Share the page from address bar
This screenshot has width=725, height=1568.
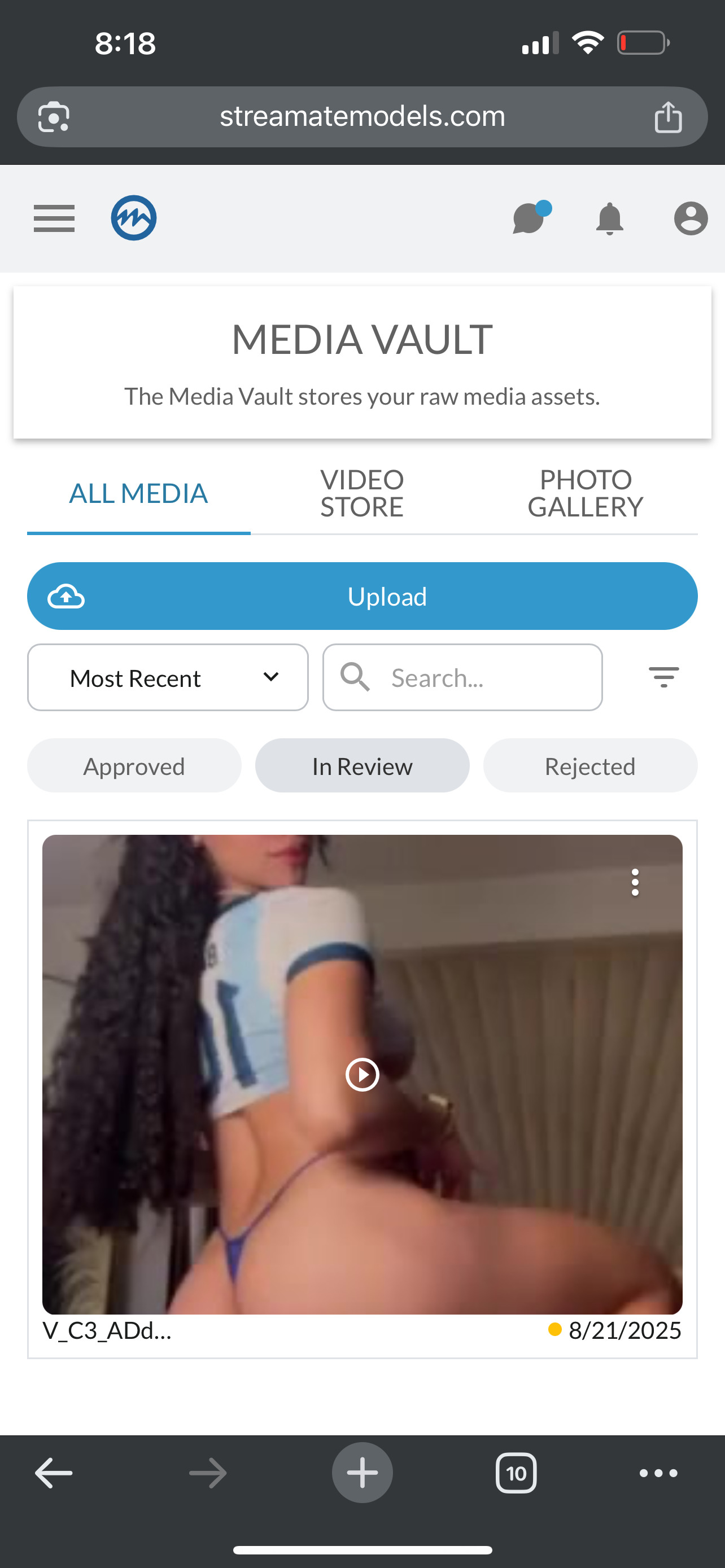pos(668,117)
